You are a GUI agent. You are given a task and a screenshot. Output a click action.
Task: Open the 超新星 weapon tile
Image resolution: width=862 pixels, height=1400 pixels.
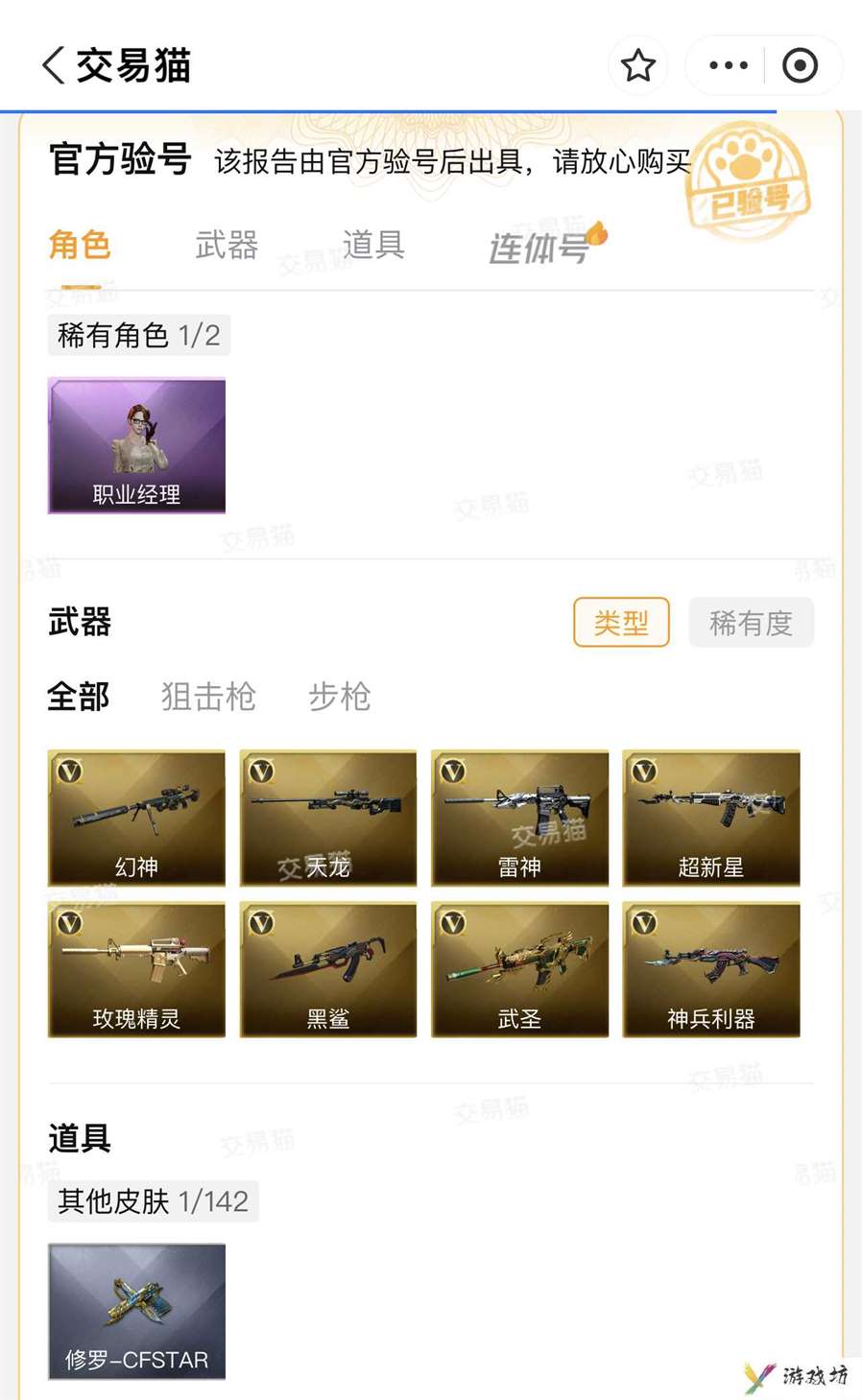711,818
